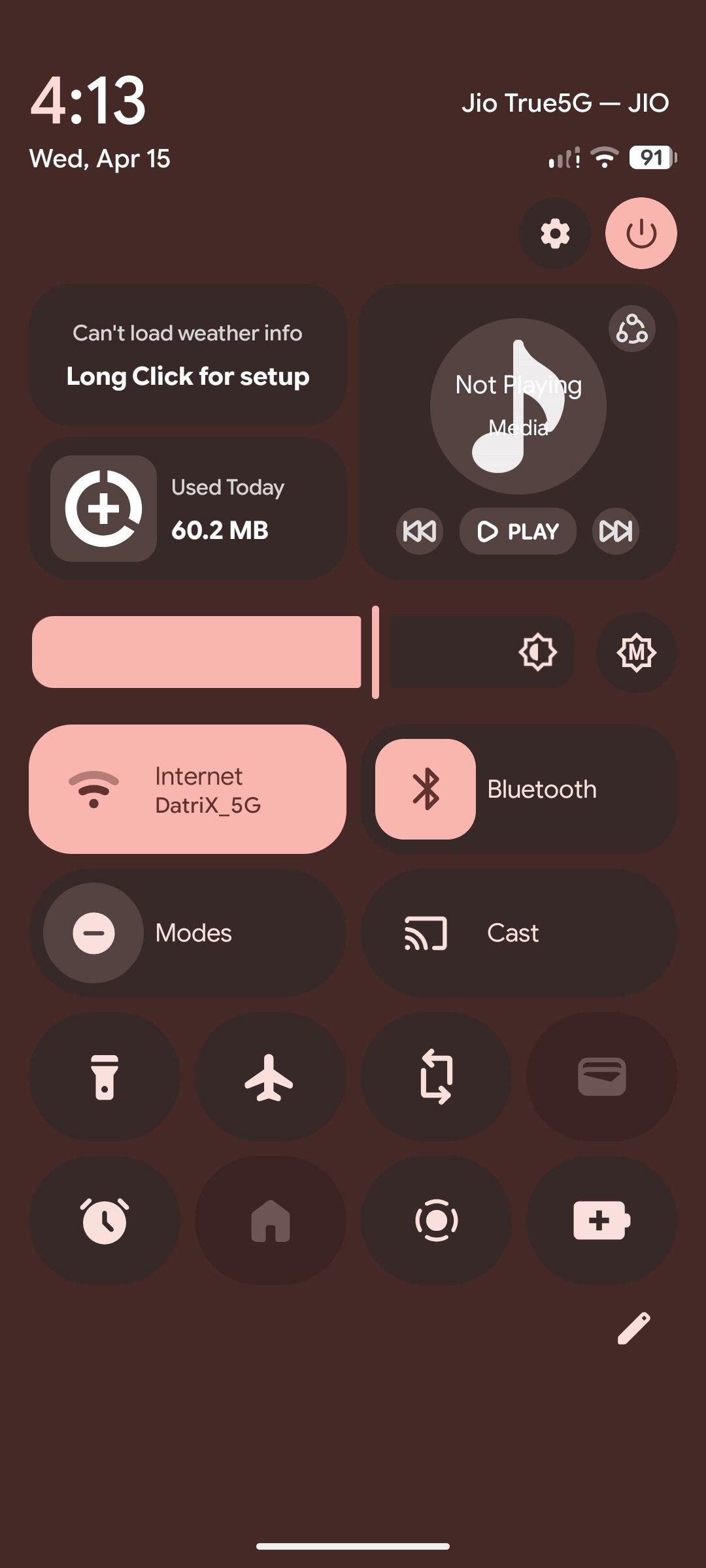
Task: Open the settings gear
Action: pos(554,233)
